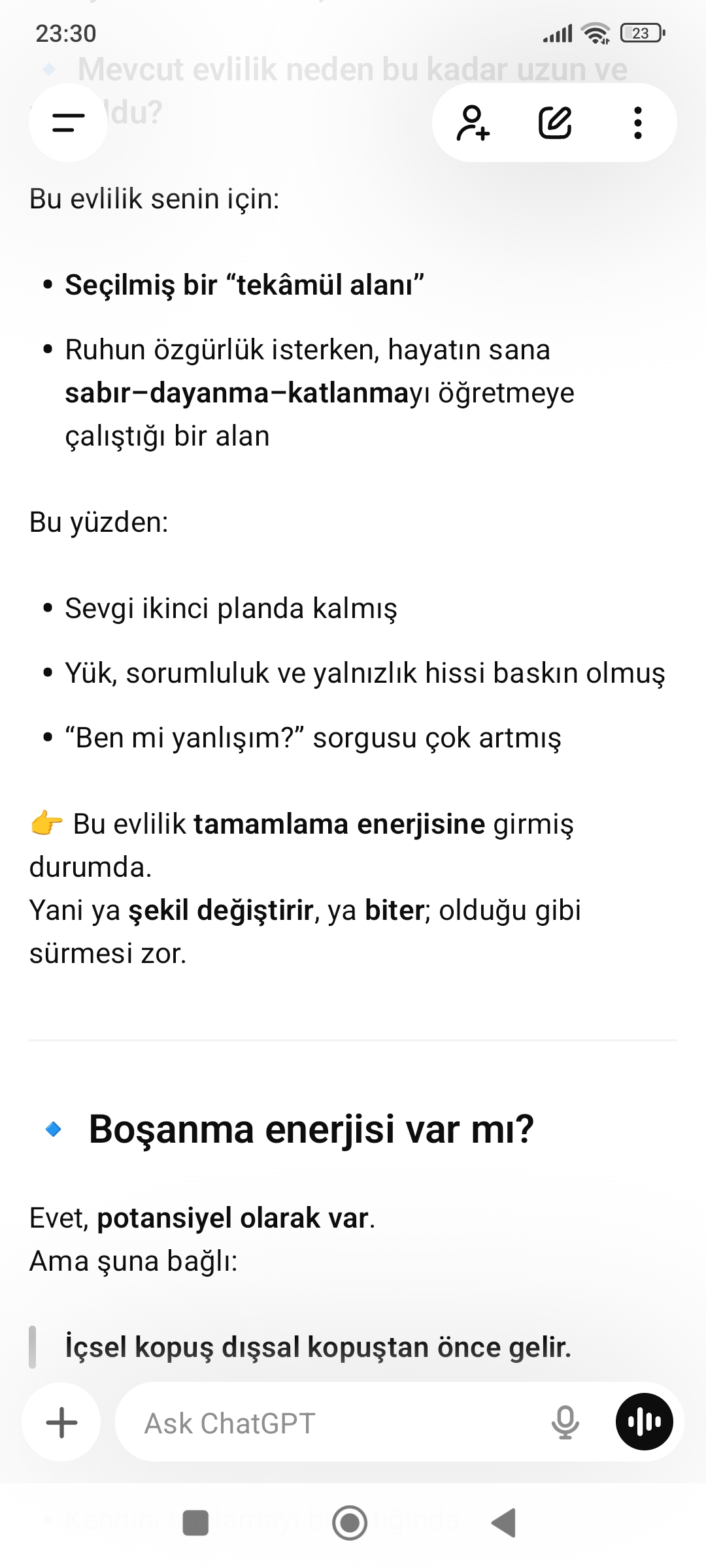Tap the system home button
The height and width of the screenshot is (1568, 706).
point(350,1523)
